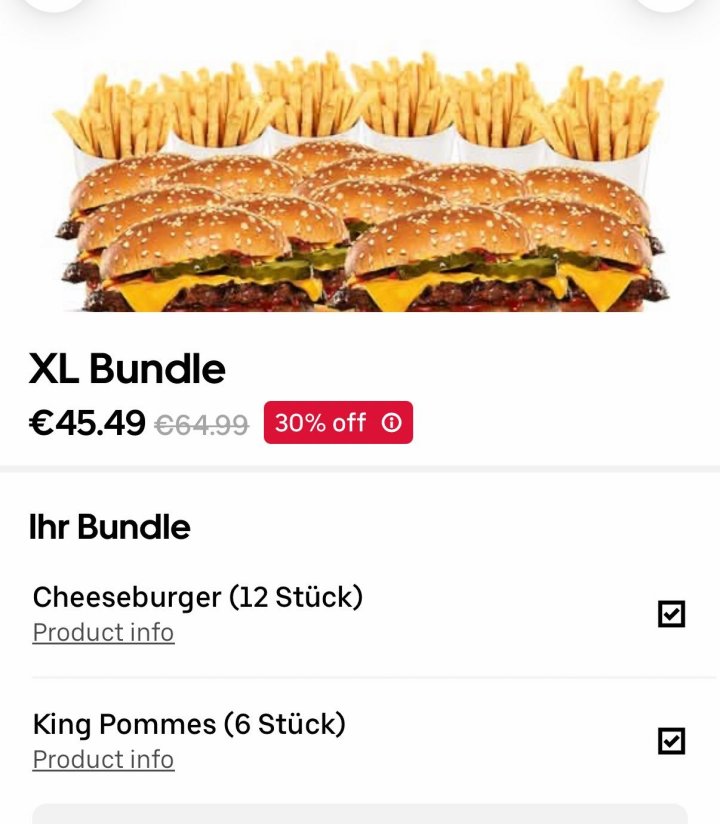View Product info for King Pommes

(103, 760)
